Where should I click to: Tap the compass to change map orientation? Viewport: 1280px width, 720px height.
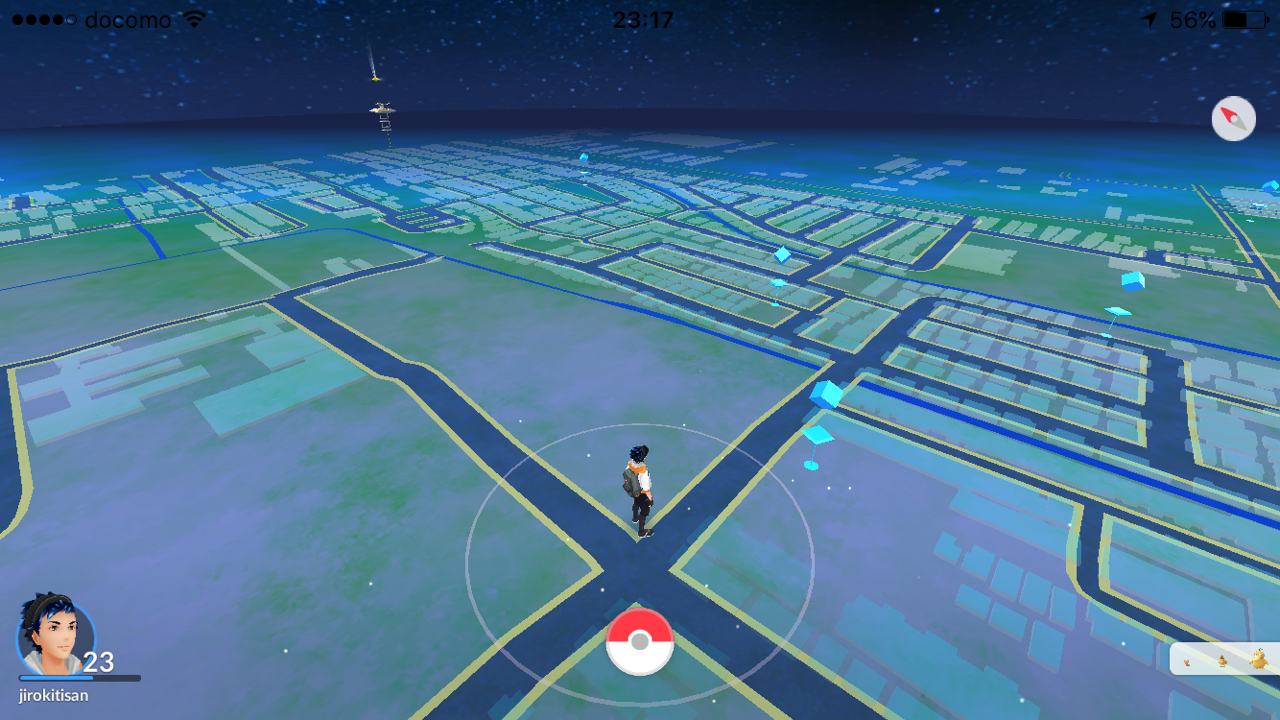[x=1233, y=119]
